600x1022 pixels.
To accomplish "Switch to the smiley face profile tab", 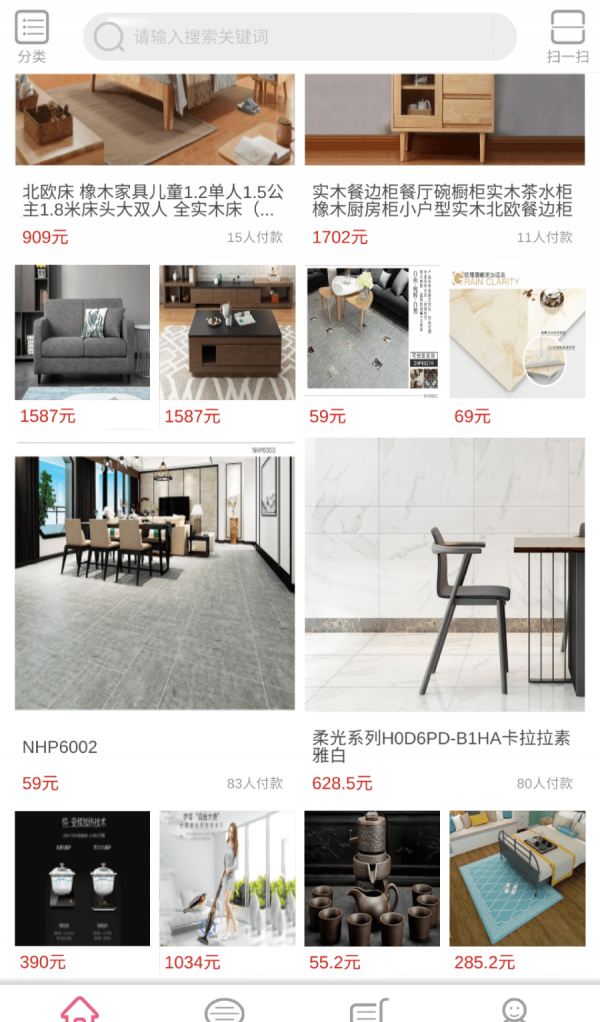I will [514, 1008].
